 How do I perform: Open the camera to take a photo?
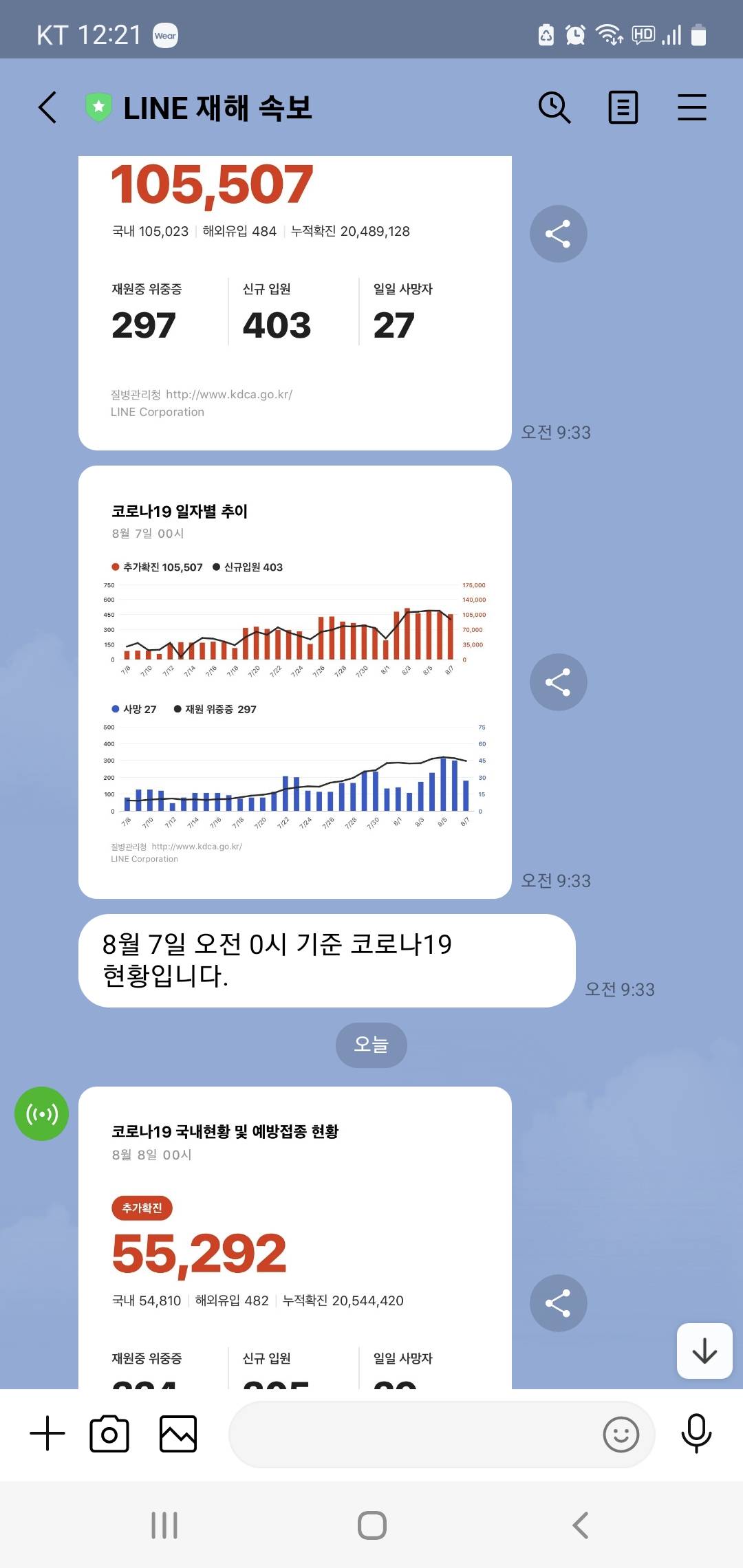tap(109, 1434)
